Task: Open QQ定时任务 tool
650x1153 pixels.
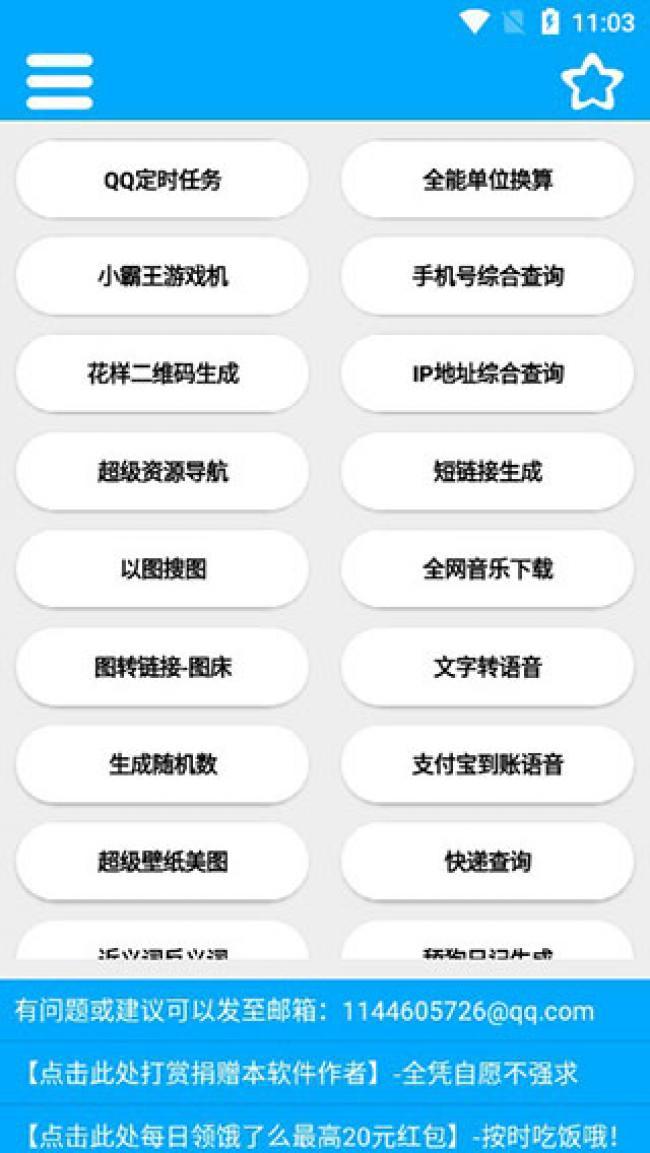Action: (162, 180)
